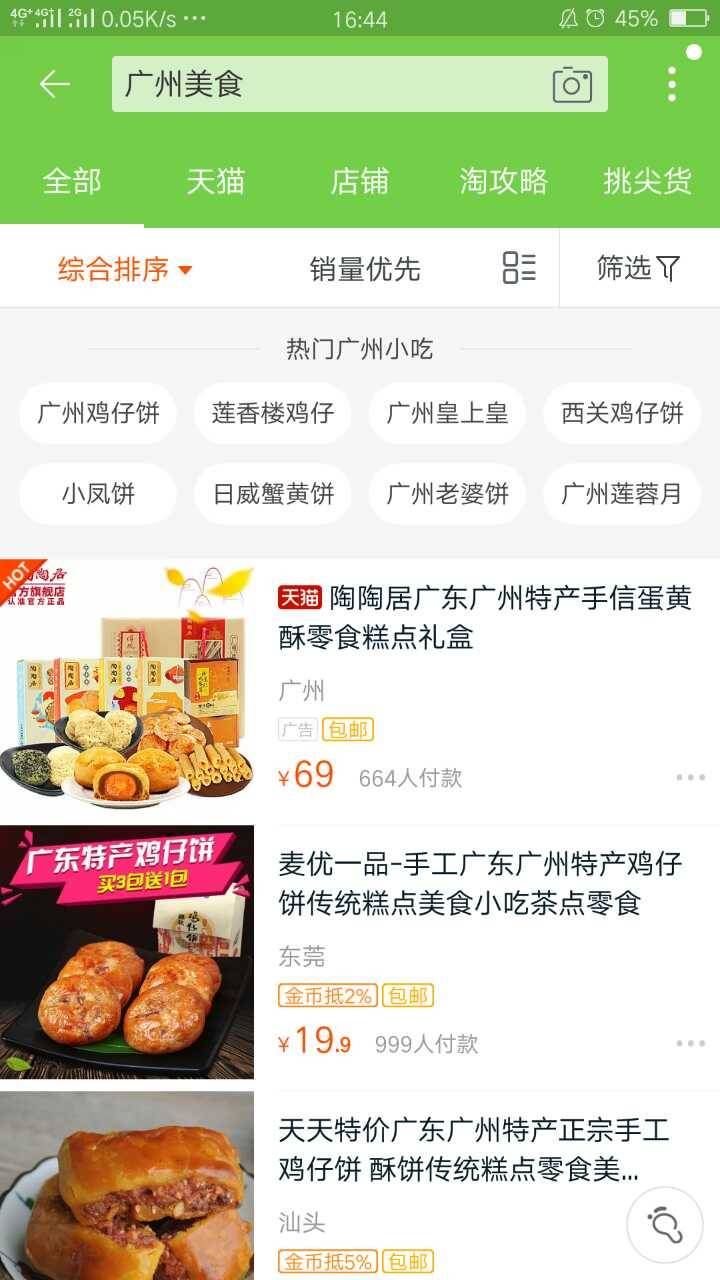The width and height of the screenshot is (720, 1280).
Task: Tap the 小凤饼 chip
Action: tap(98, 493)
